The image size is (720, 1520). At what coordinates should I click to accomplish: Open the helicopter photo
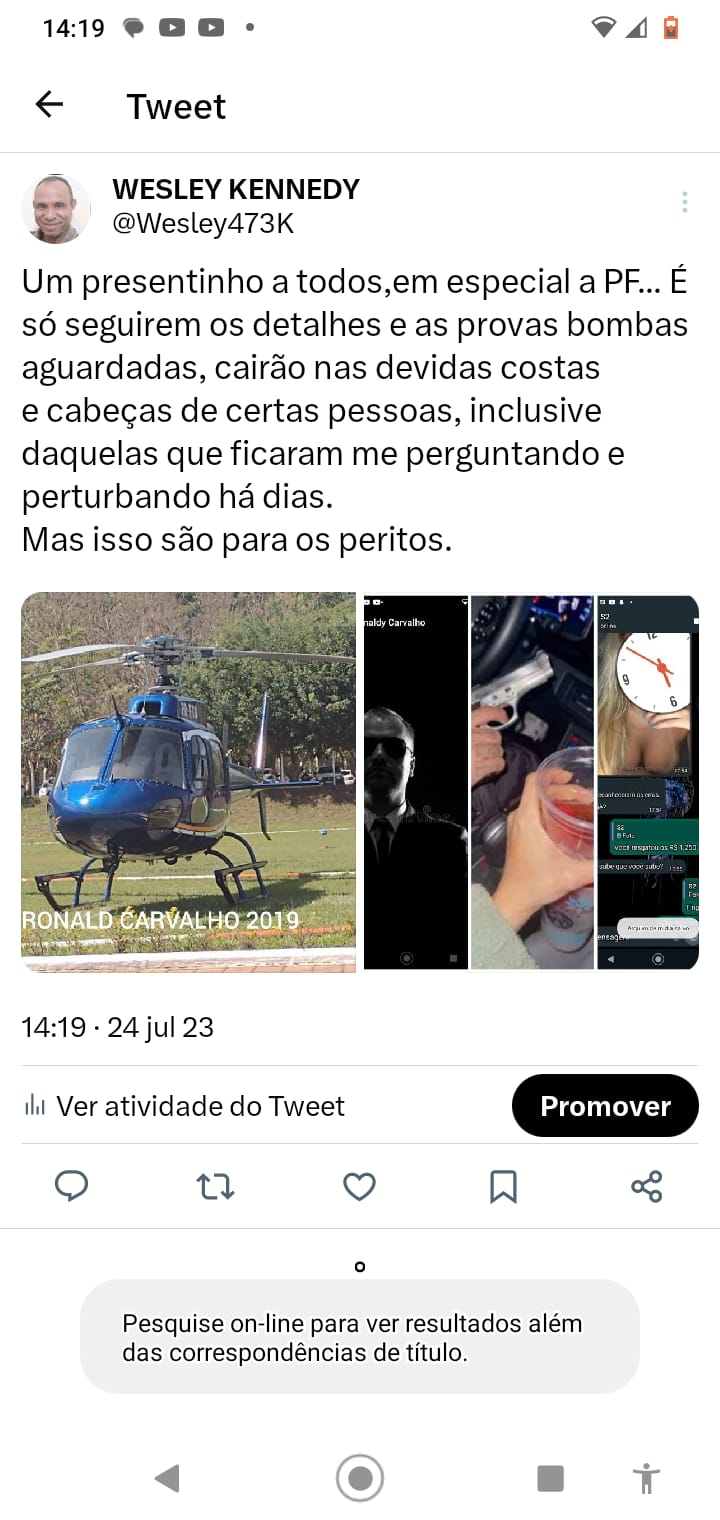coord(189,782)
